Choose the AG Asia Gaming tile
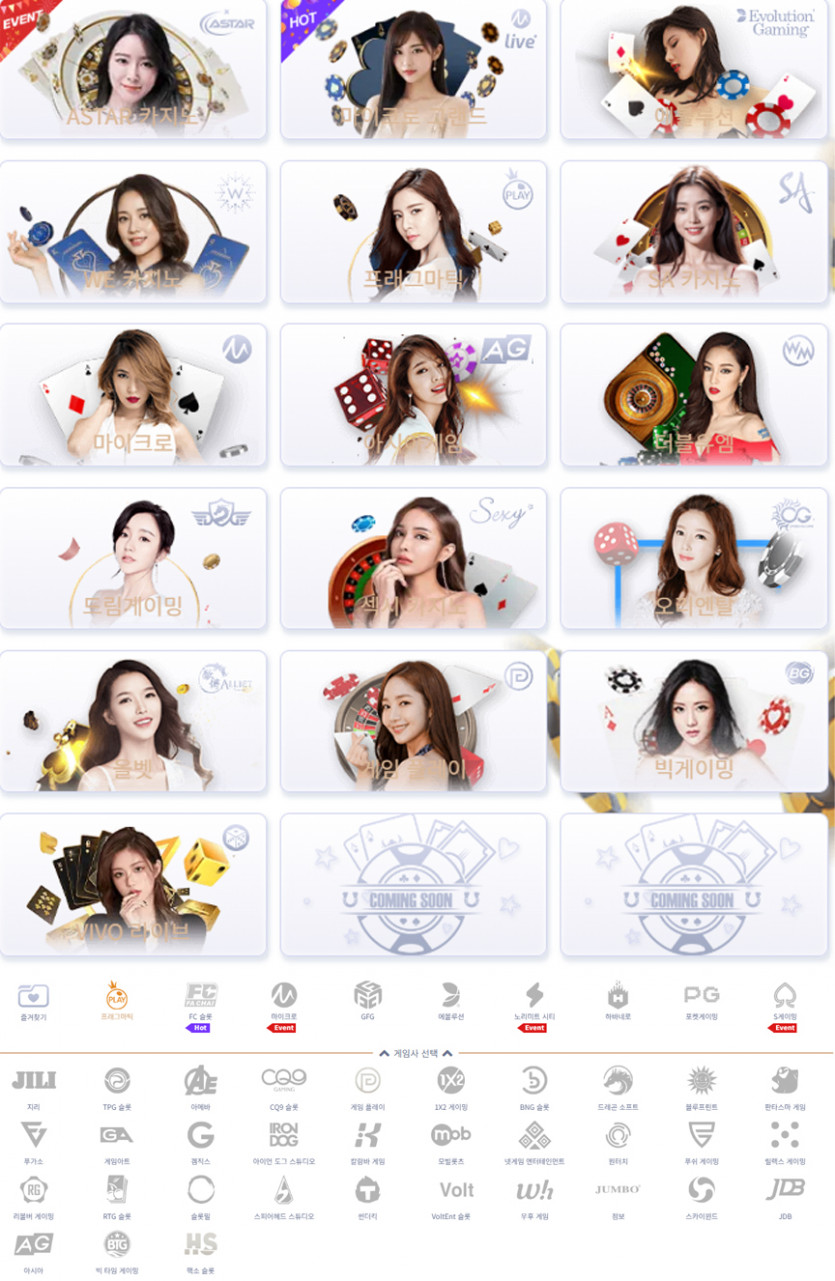The height and width of the screenshot is (1281, 835). pos(413,395)
